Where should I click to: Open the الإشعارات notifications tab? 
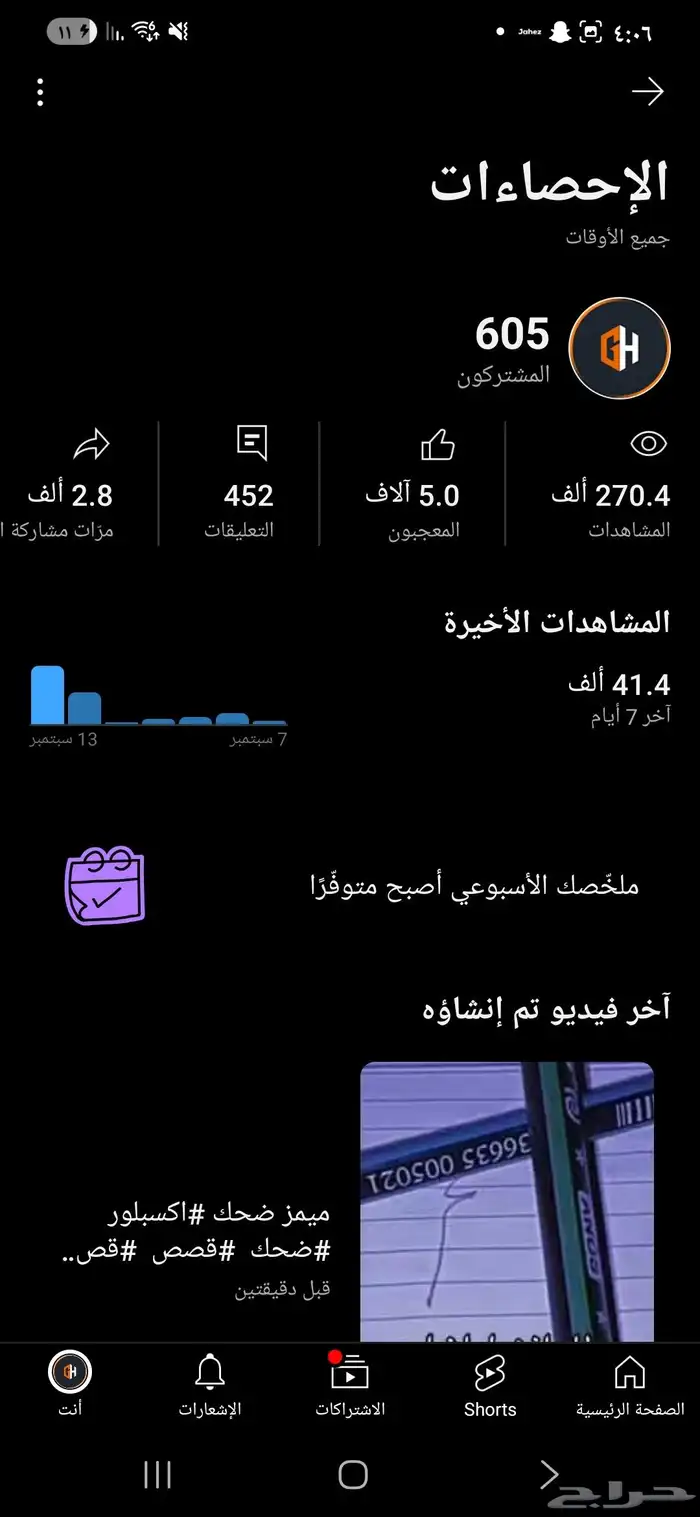[x=210, y=1386]
